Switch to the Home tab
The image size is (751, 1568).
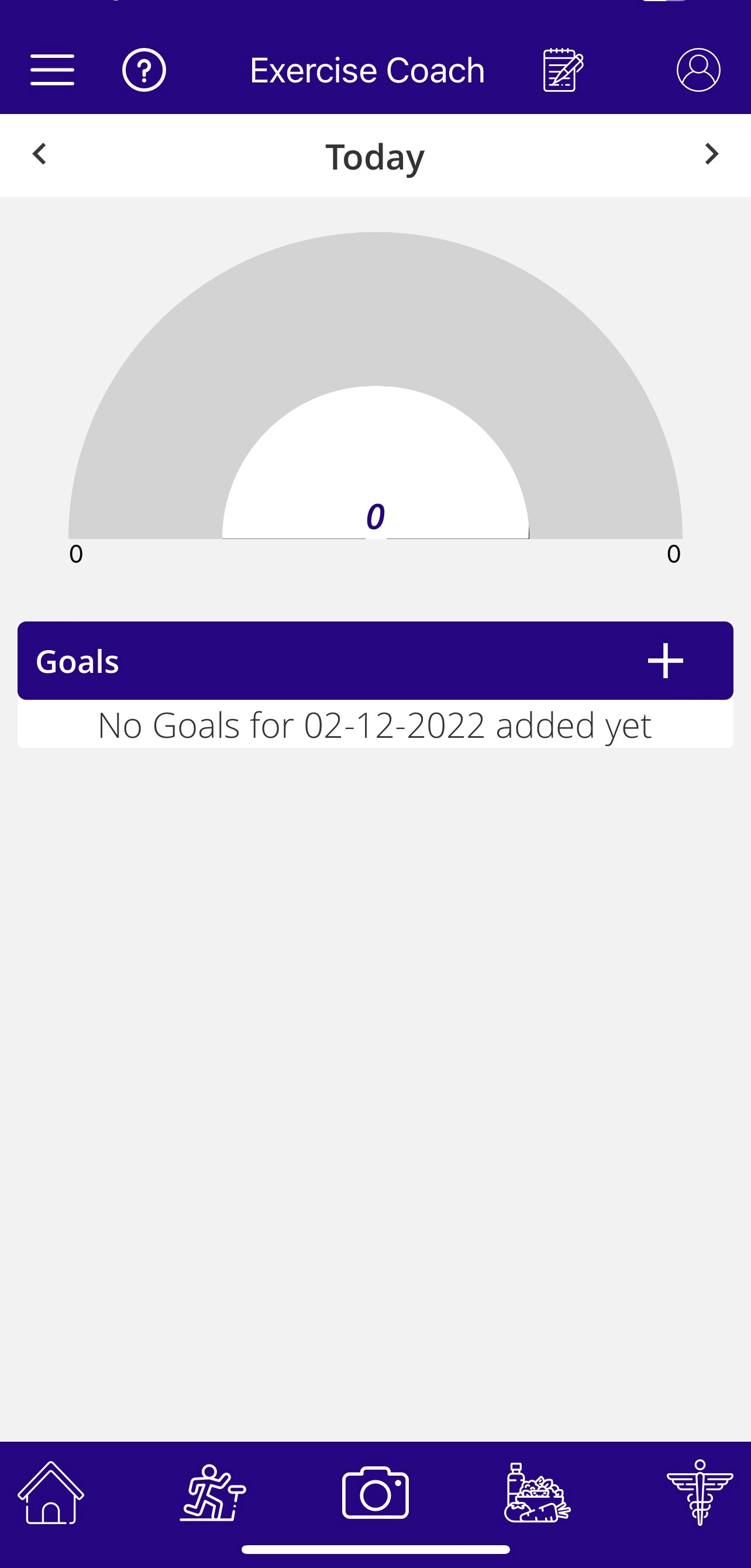point(51,1493)
